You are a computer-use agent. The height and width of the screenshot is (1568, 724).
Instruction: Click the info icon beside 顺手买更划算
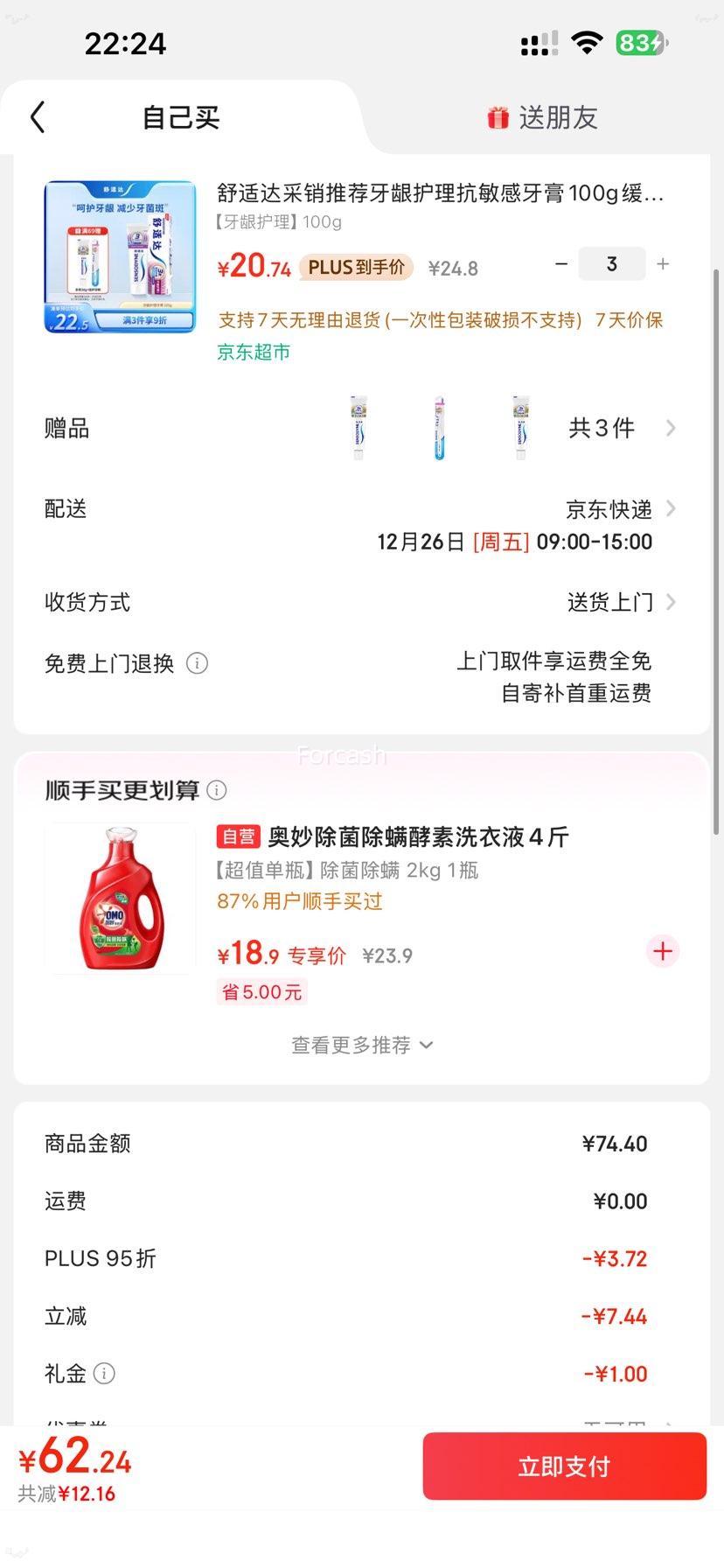(218, 789)
